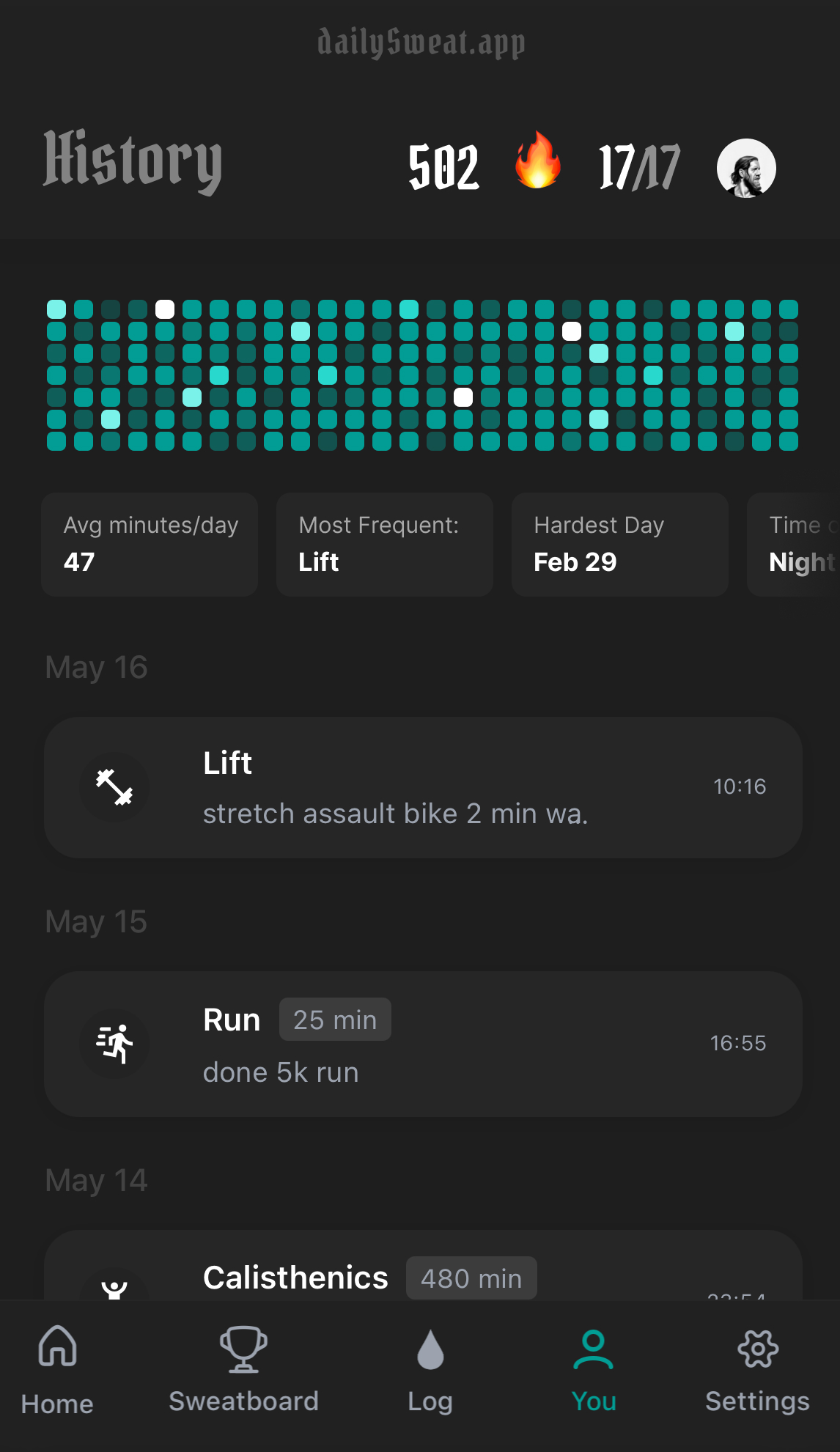Go to the Home tab
This screenshot has width=840, height=1452.
(57, 1371)
